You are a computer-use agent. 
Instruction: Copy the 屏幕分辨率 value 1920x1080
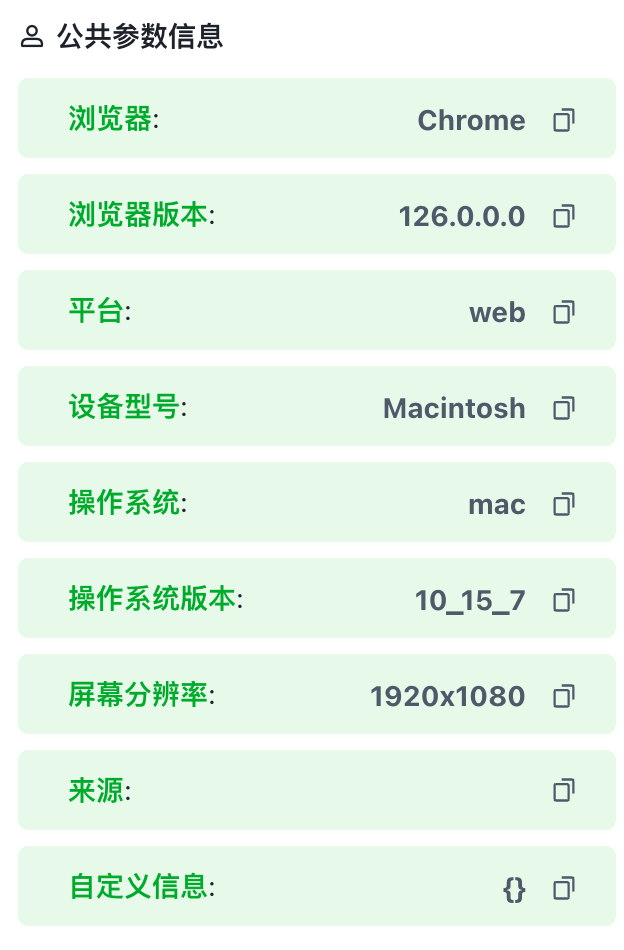point(564,696)
